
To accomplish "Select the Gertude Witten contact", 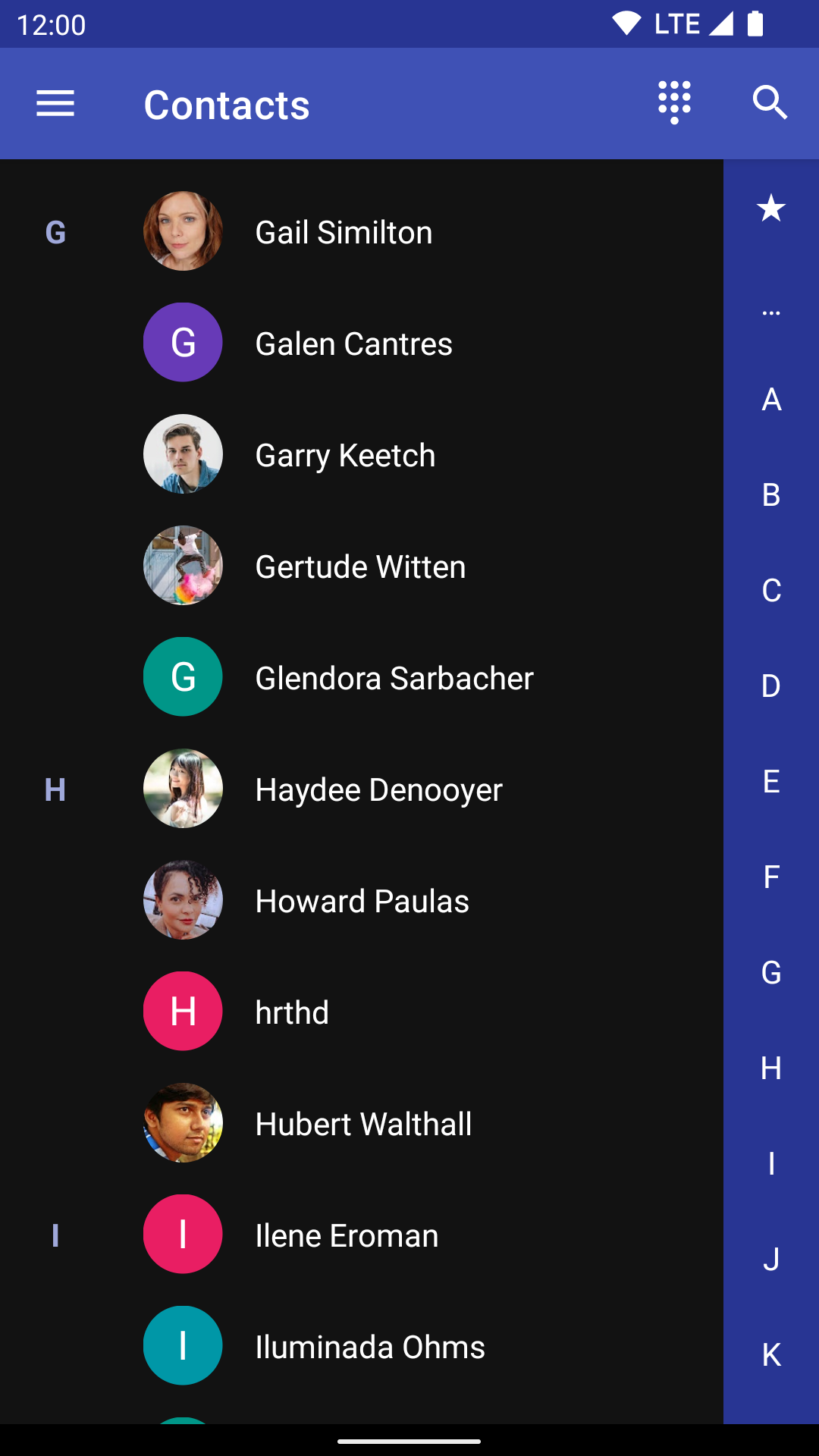I will coord(362,566).
